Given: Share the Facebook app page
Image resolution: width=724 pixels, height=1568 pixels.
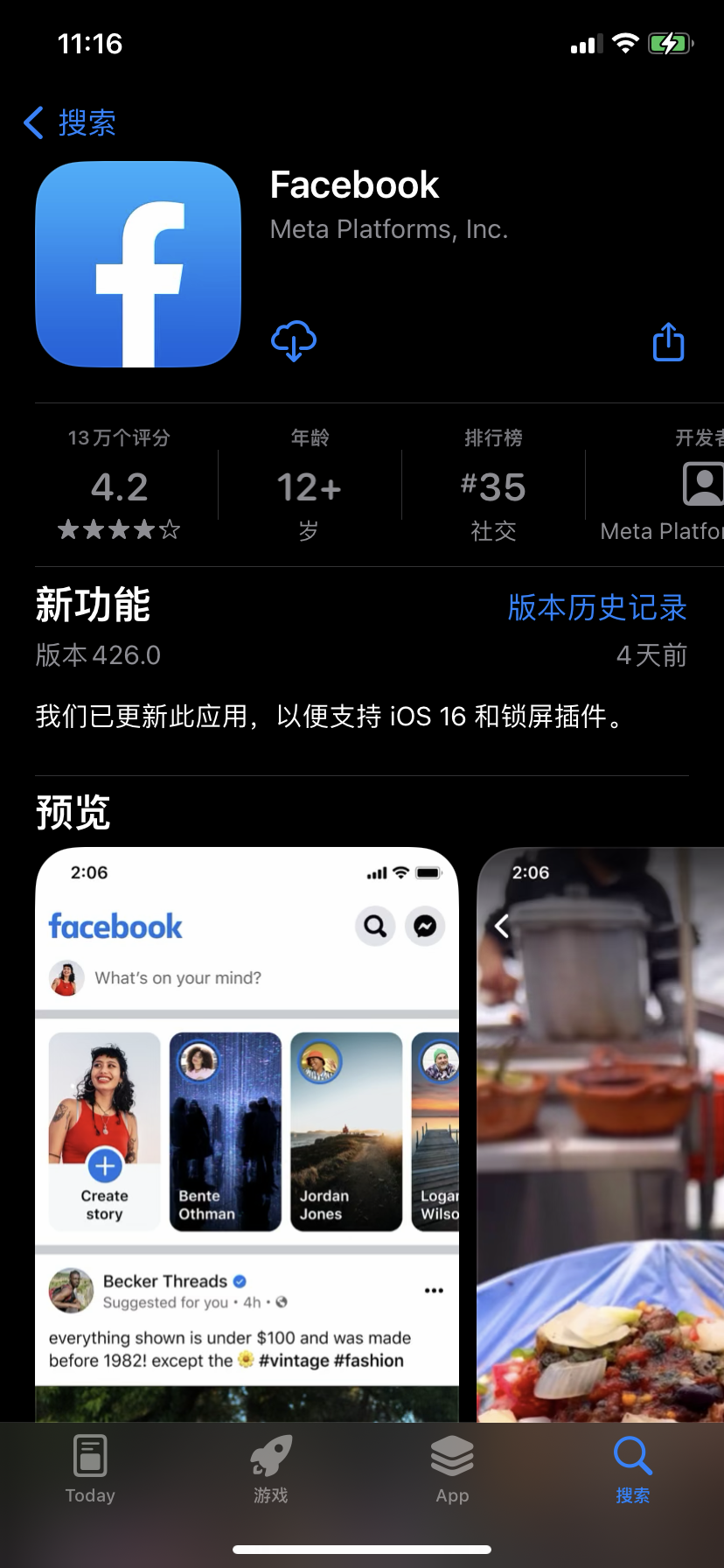Looking at the screenshot, I should 668,342.
